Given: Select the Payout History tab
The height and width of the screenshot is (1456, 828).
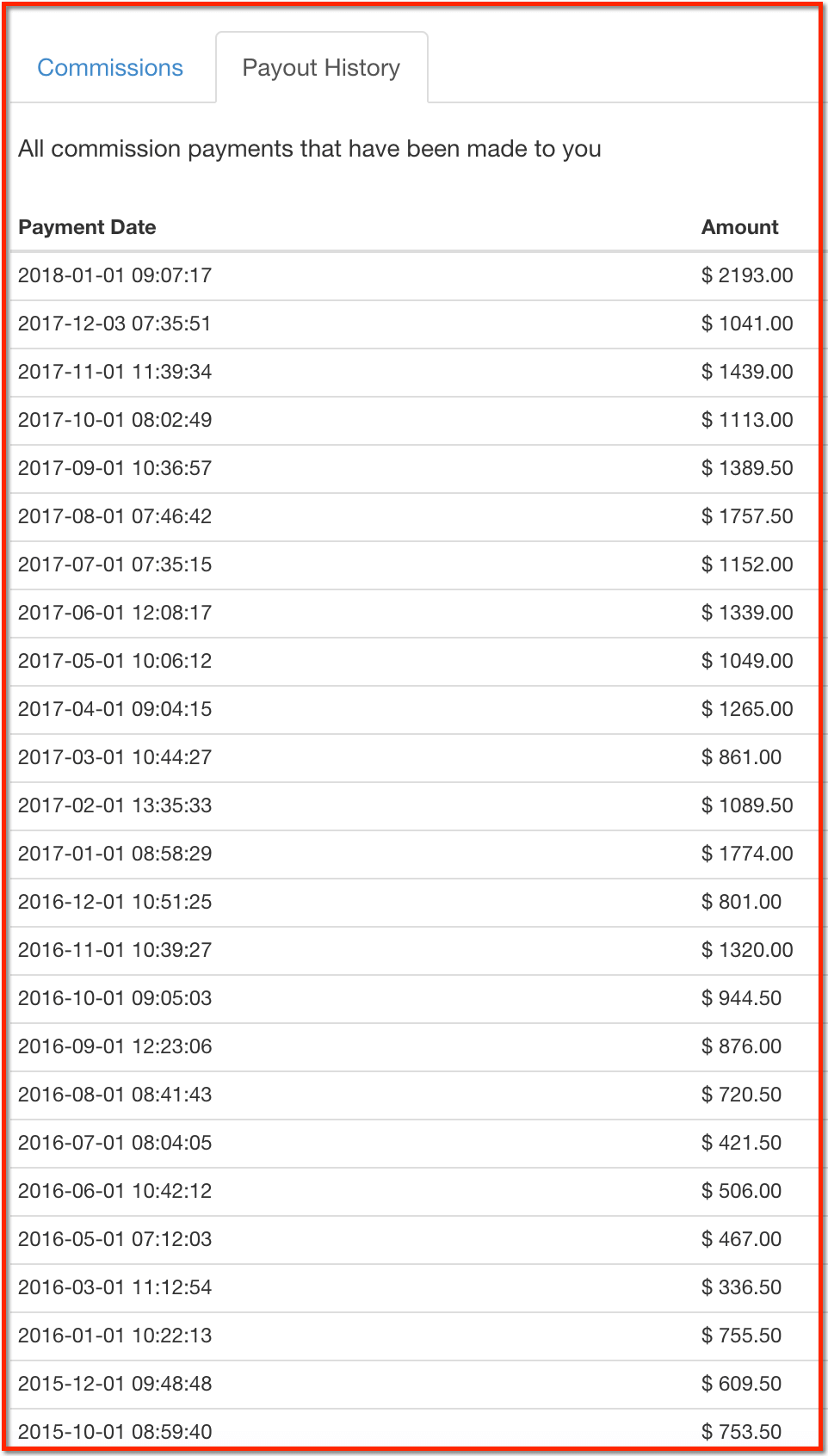Looking at the screenshot, I should [x=321, y=68].
